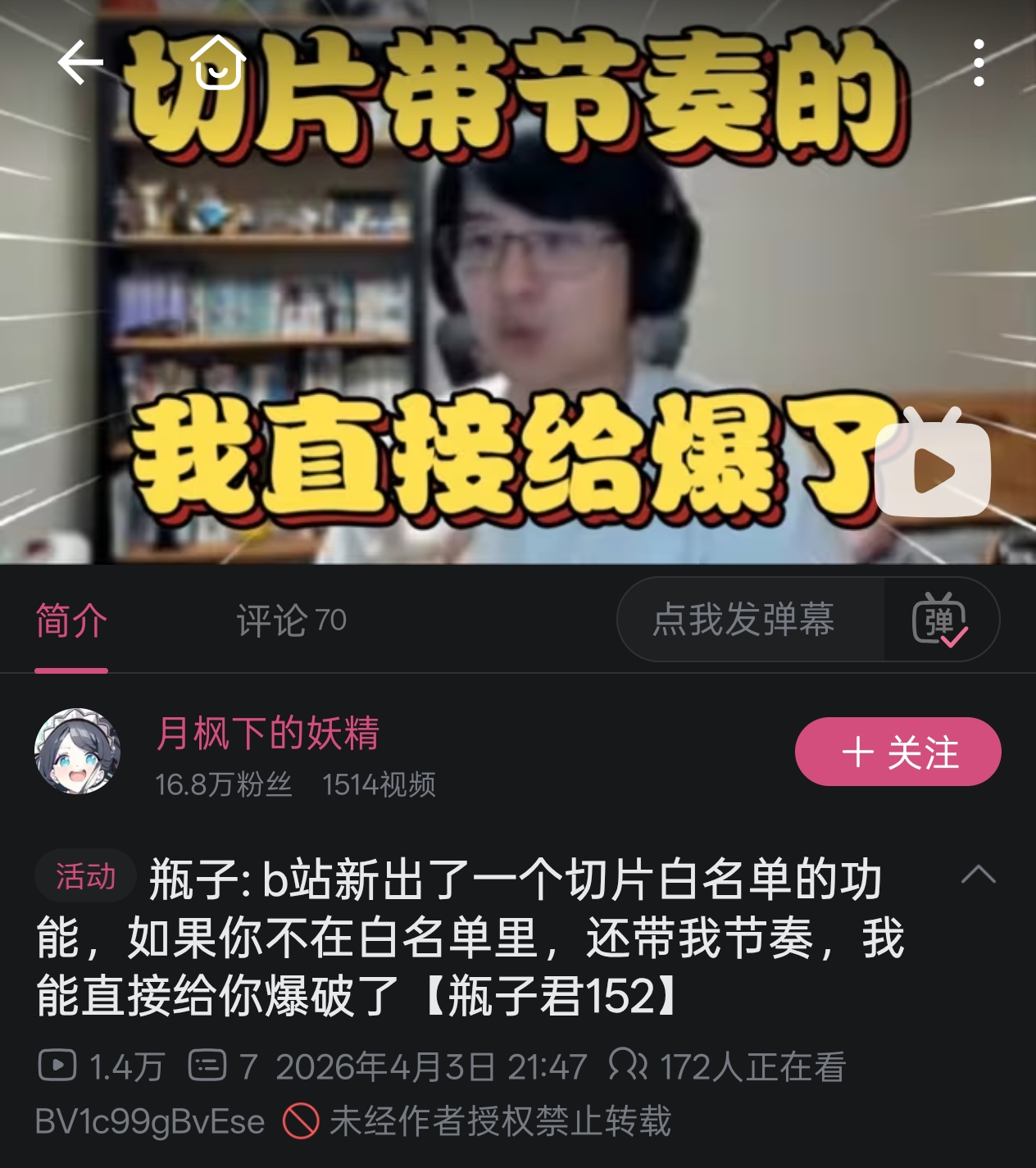Tap the home icon over the video
1036x1168 pixels.
218,62
